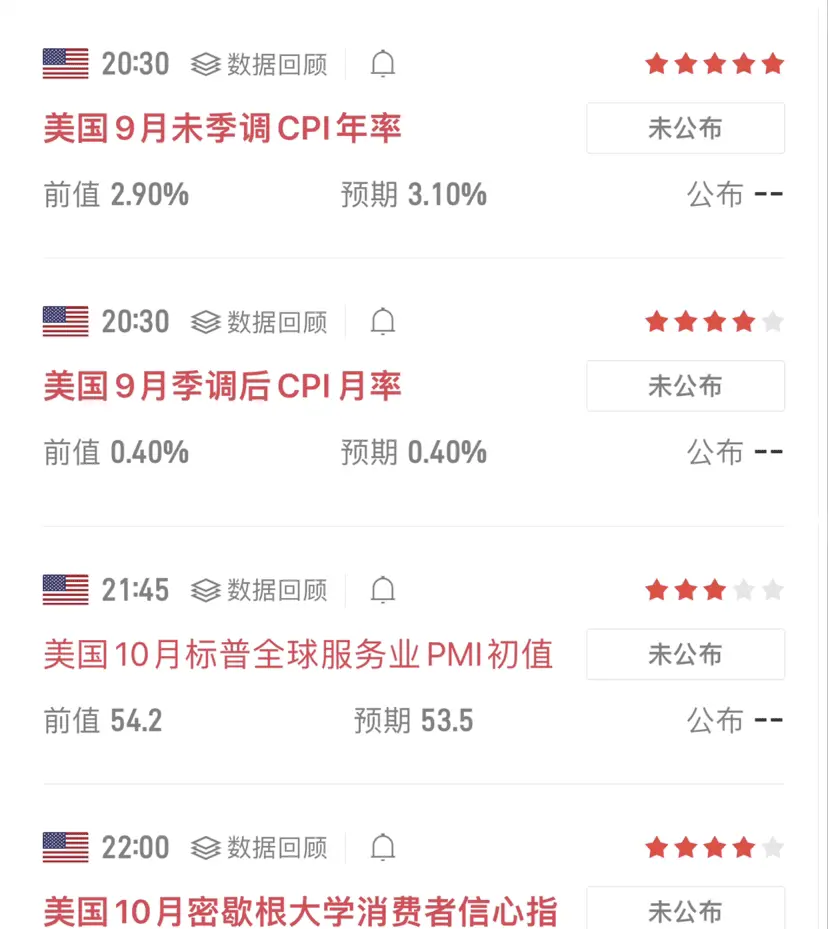Set reminder bell for 美国9月未季调CPI年率
Viewport: 828px width, 929px height.
coord(383,65)
